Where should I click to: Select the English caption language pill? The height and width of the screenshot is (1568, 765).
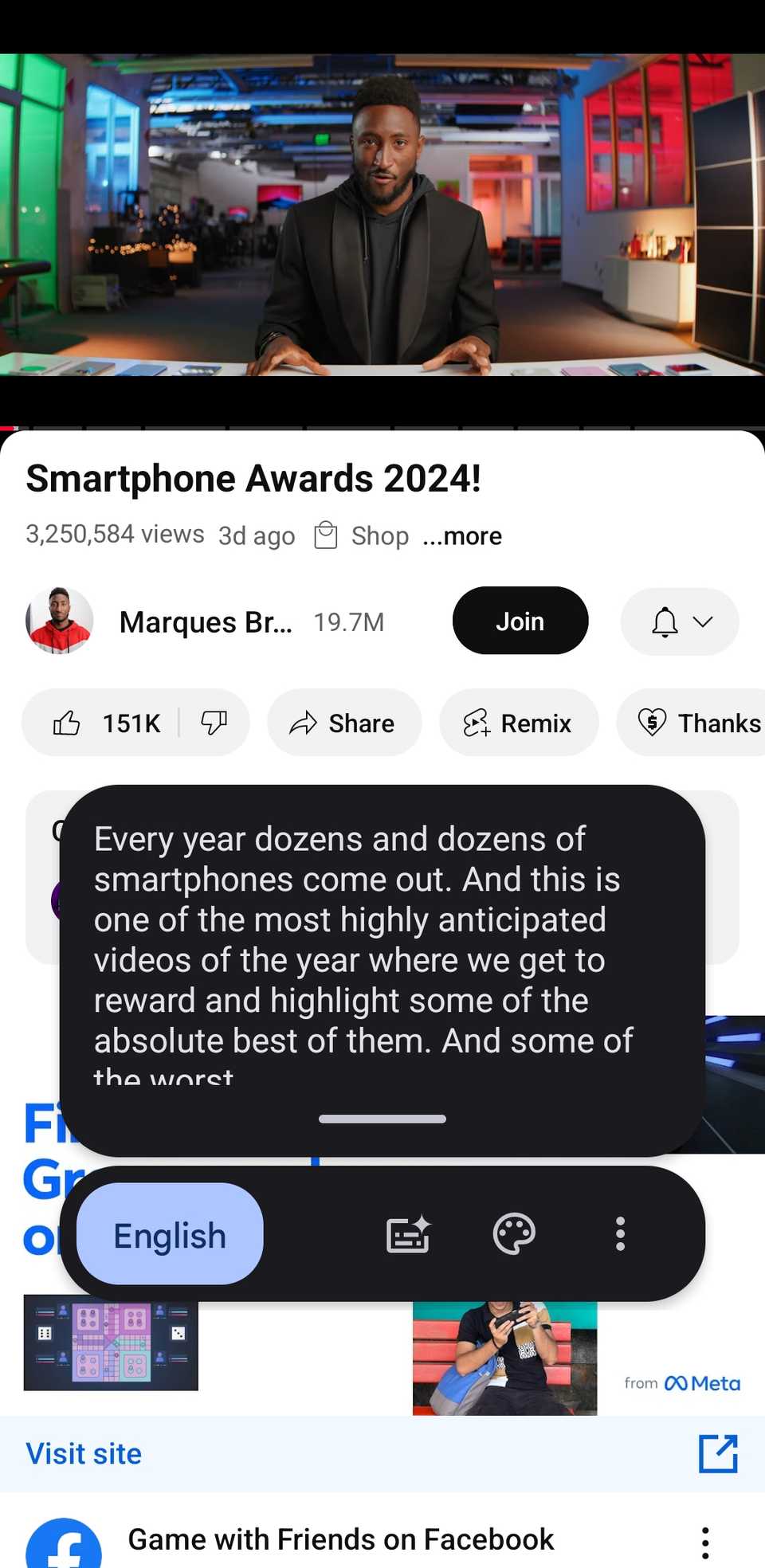point(169,1233)
